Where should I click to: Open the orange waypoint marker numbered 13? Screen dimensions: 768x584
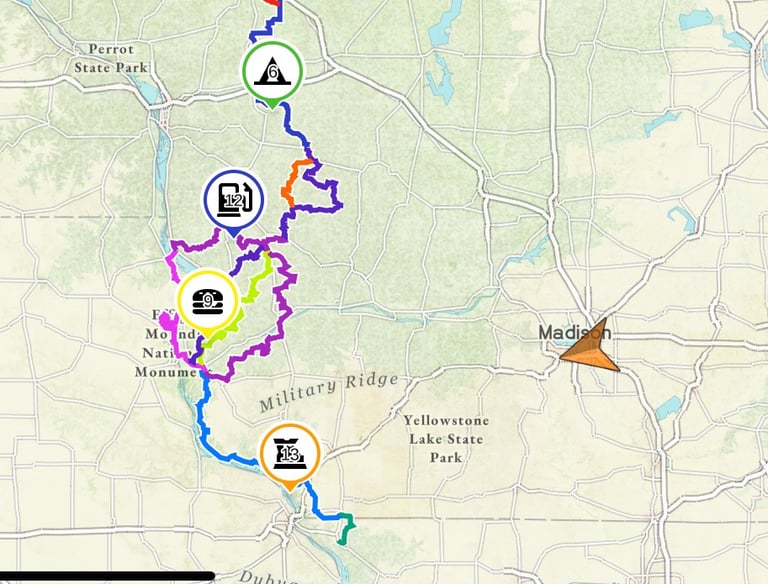(x=290, y=456)
